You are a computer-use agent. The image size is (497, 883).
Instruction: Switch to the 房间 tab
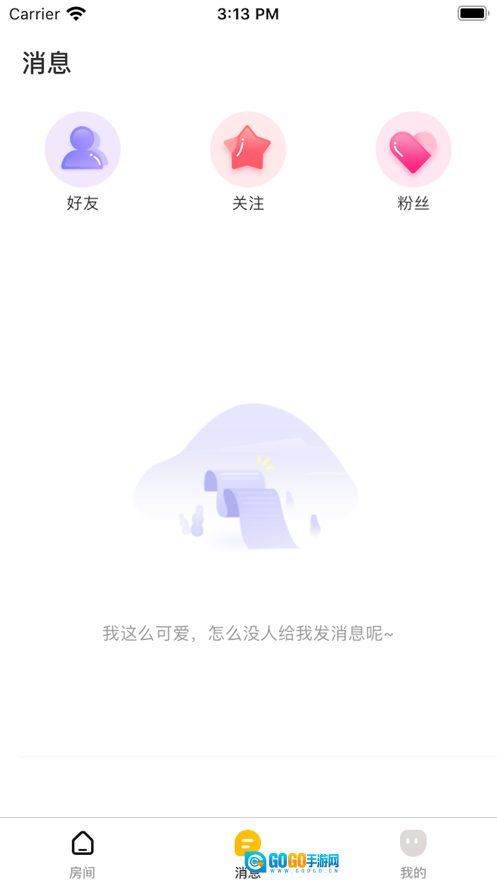(83, 854)
